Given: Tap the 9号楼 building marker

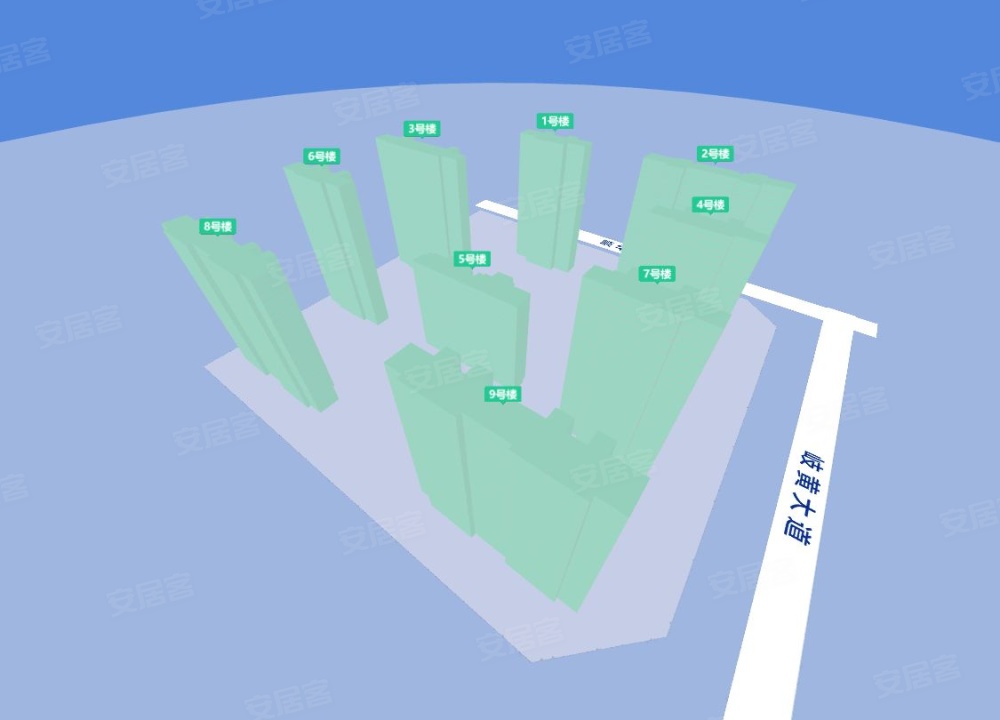Looking at the screenshot, I should (503, 394).
